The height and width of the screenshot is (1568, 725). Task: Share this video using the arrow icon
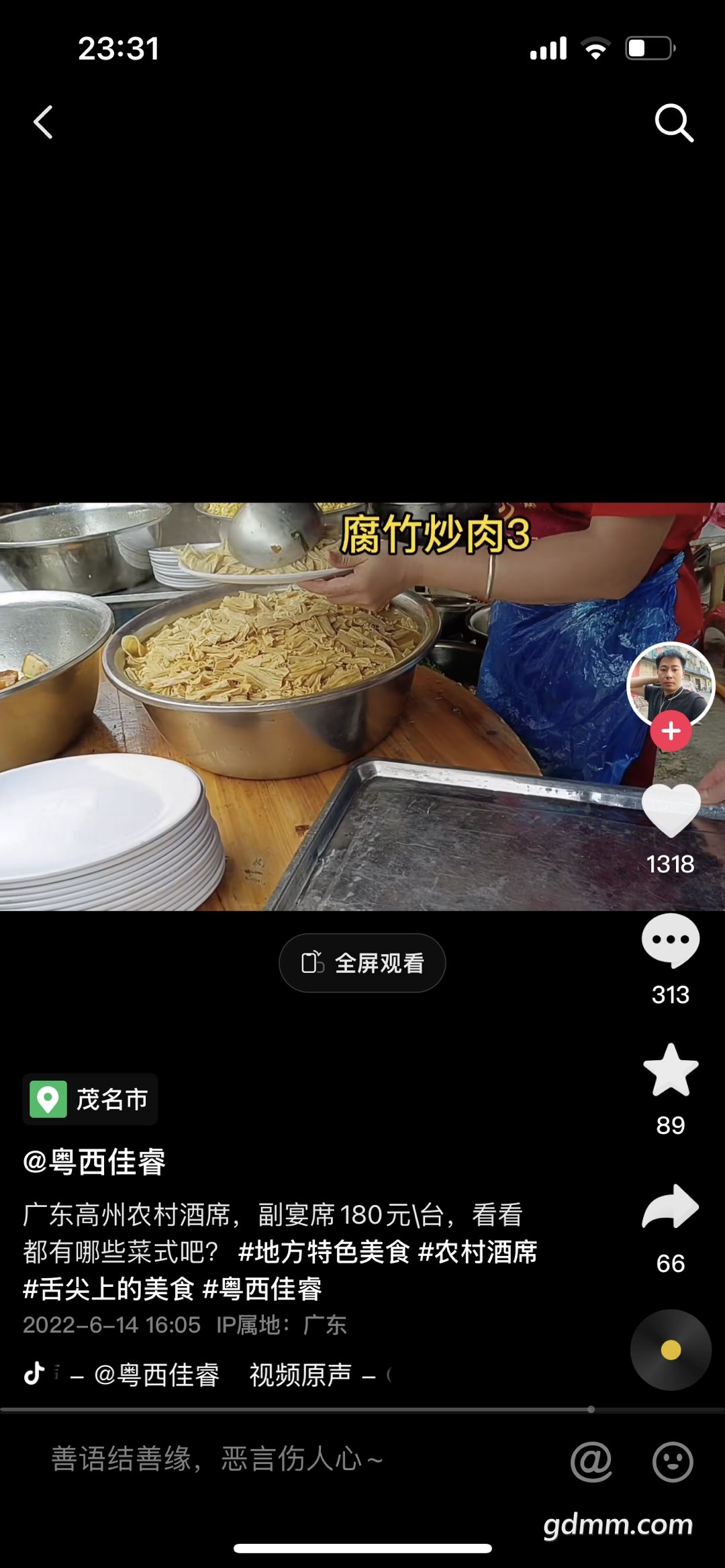[671, 1207]
